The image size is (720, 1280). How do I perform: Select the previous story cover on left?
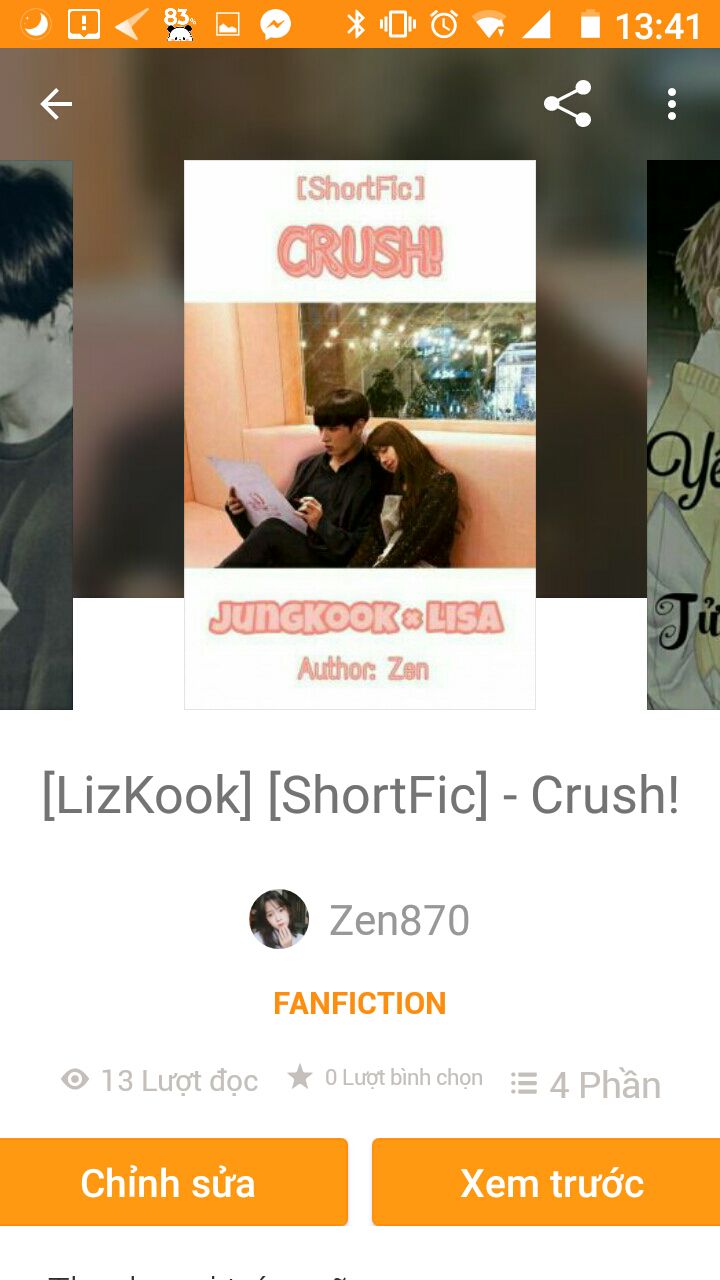pyautogui.click(x=36, y=435)
